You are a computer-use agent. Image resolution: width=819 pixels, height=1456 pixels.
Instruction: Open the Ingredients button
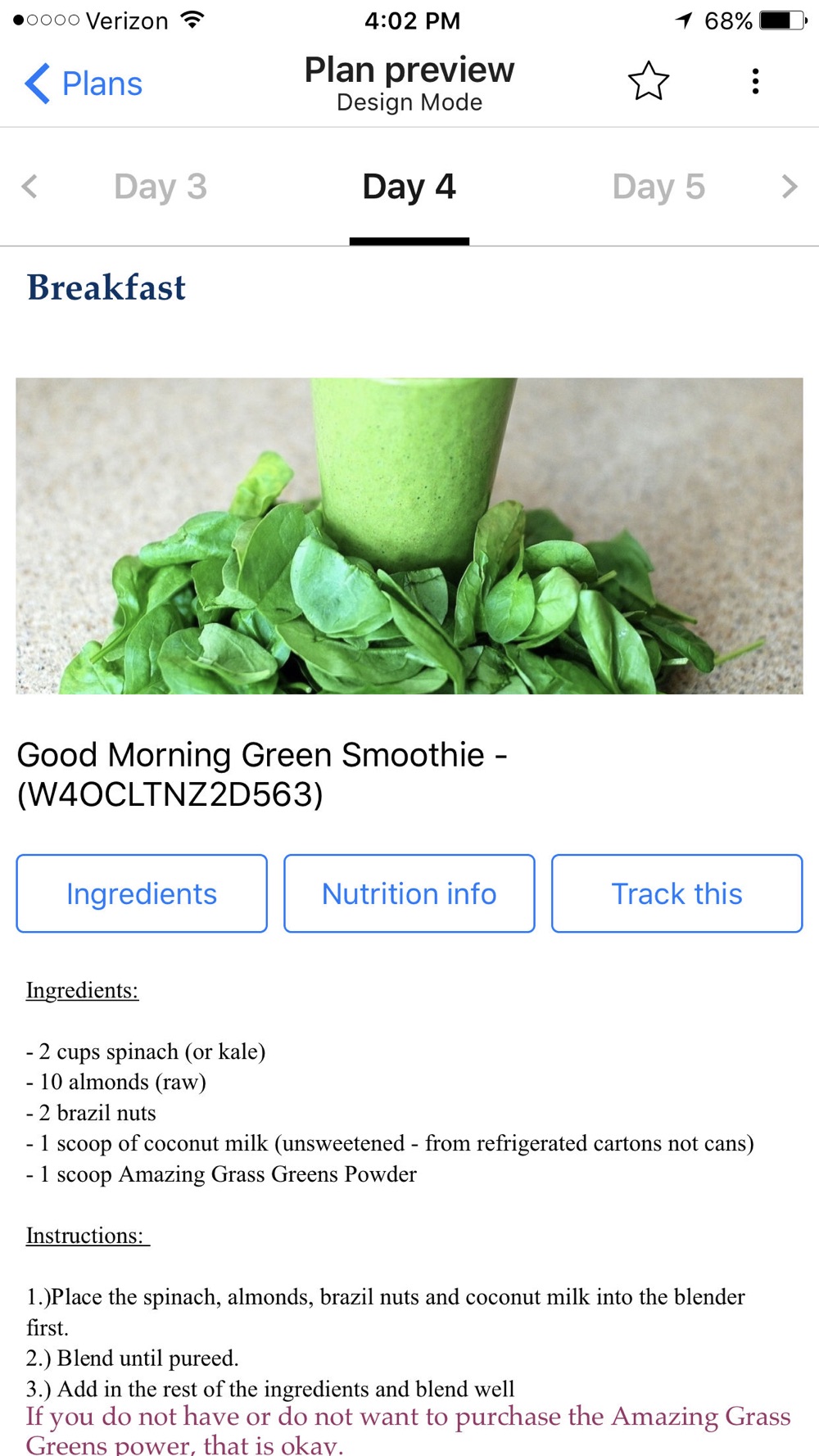coord(142,893)
